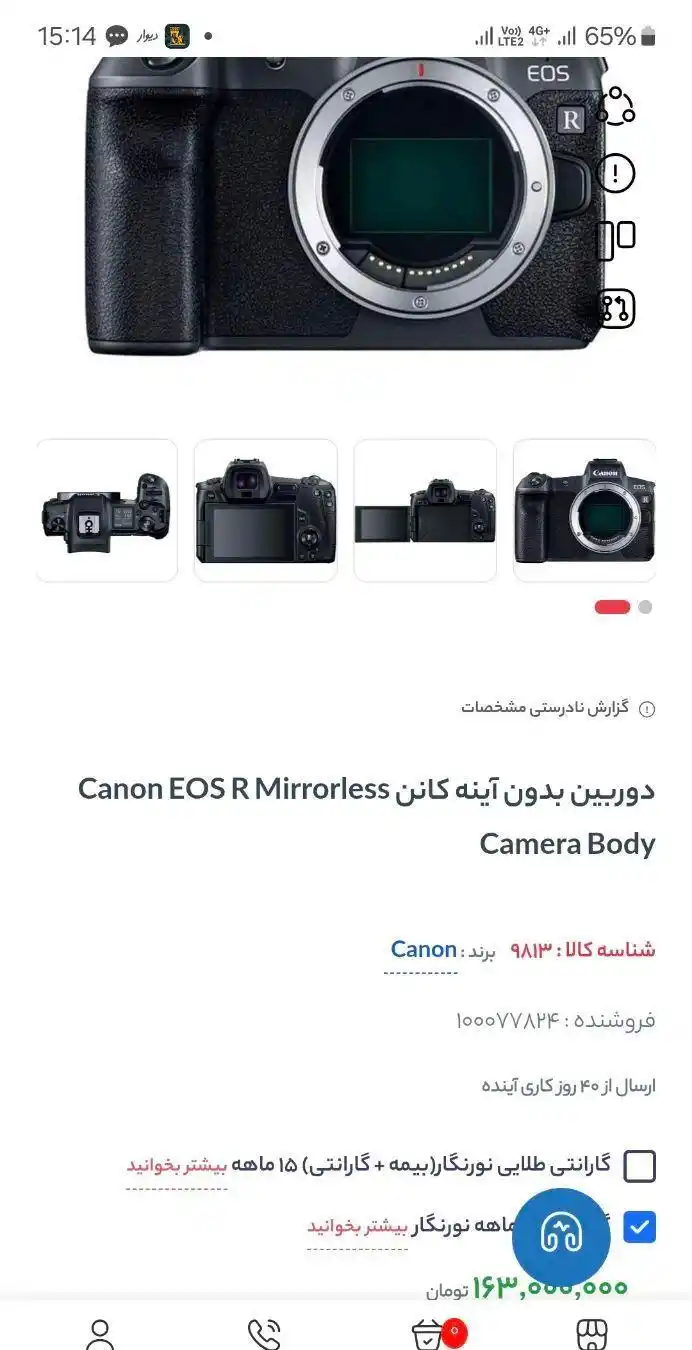The height and width of the screenshot is (1350, 692).
Task: Show the rear-screen view thumbnail
Action: [266, 510]
